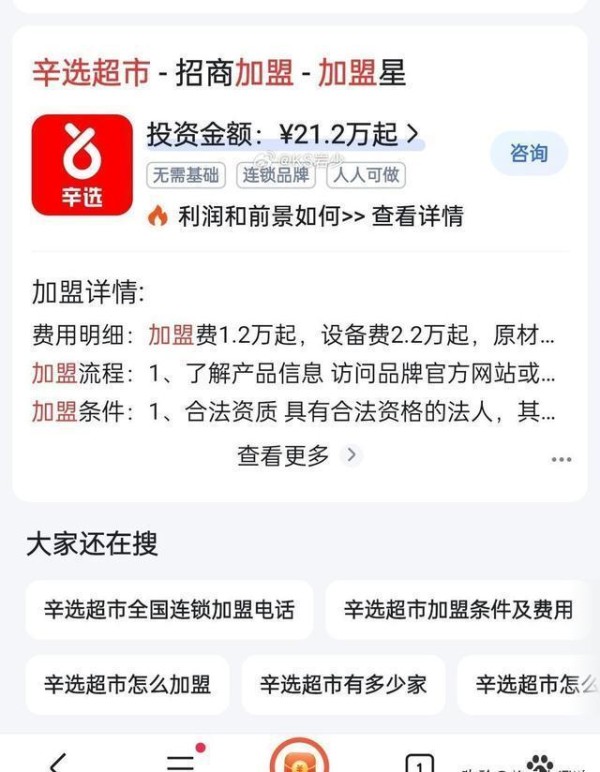This screenshot has width=600, height=772.
Task: Search 辛选超市全国连锁加盟电话
Action: click(x=169, y=609)
